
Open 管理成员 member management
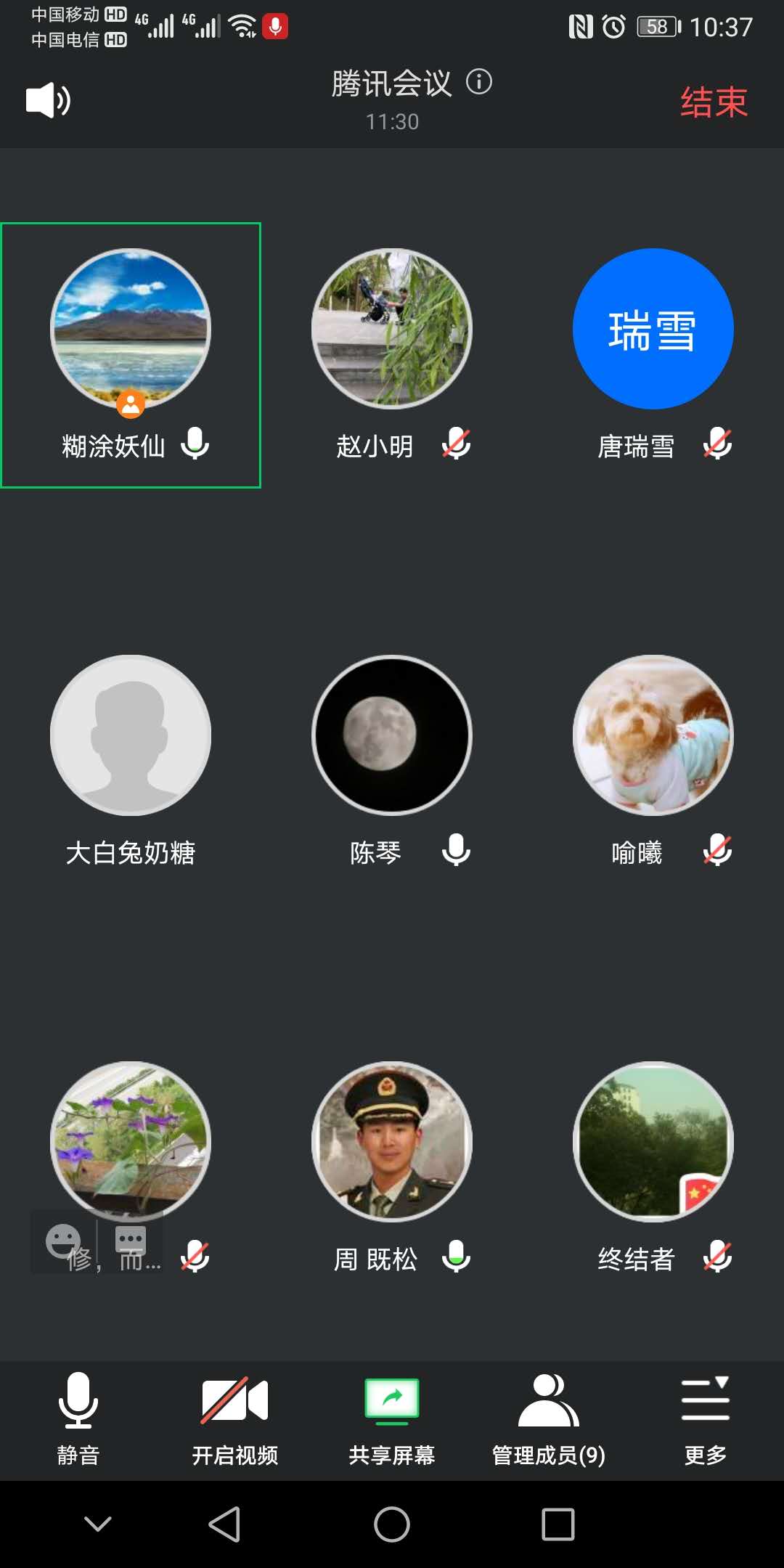click(x=548, y=1401)
